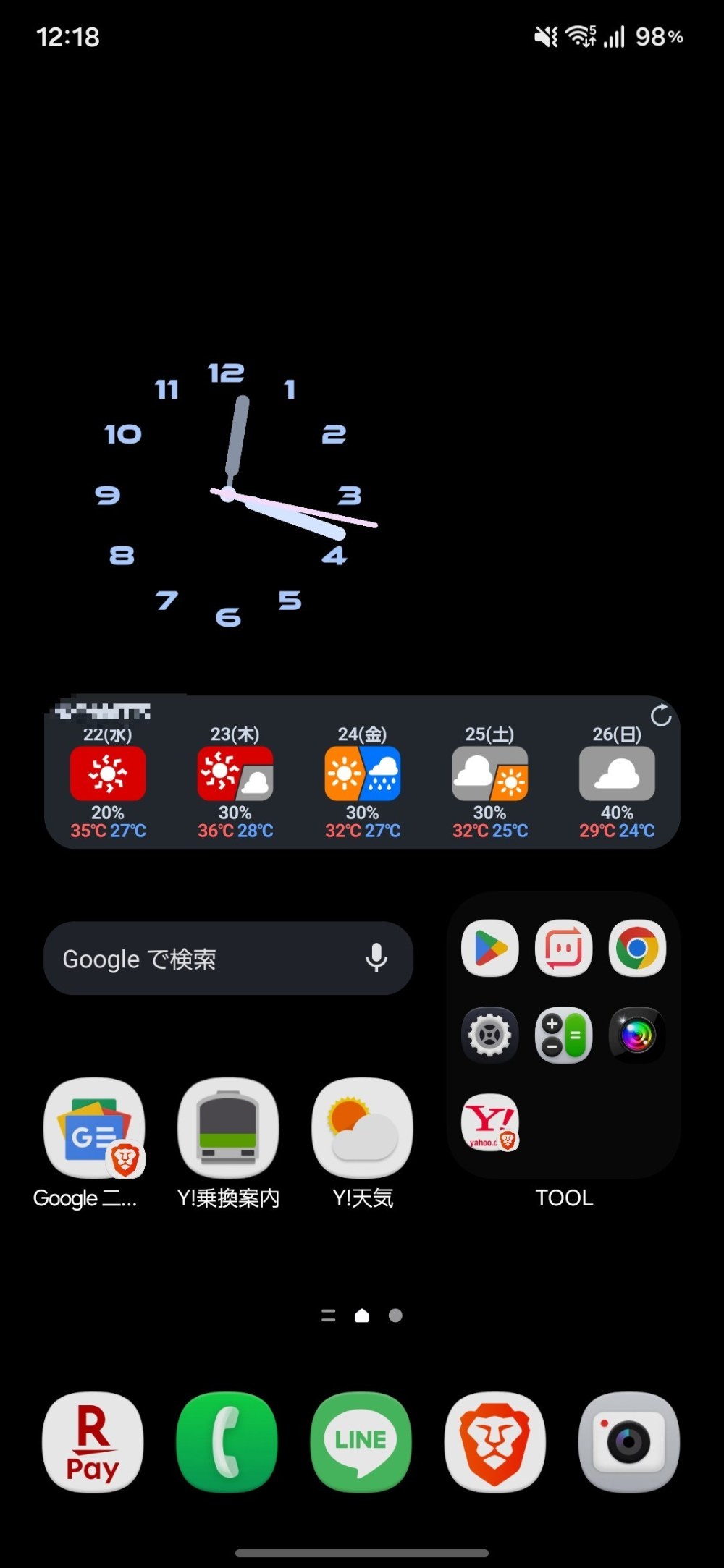724x1568 pixels.
Task: Open LINE messenger
Action: (361, 1442)
